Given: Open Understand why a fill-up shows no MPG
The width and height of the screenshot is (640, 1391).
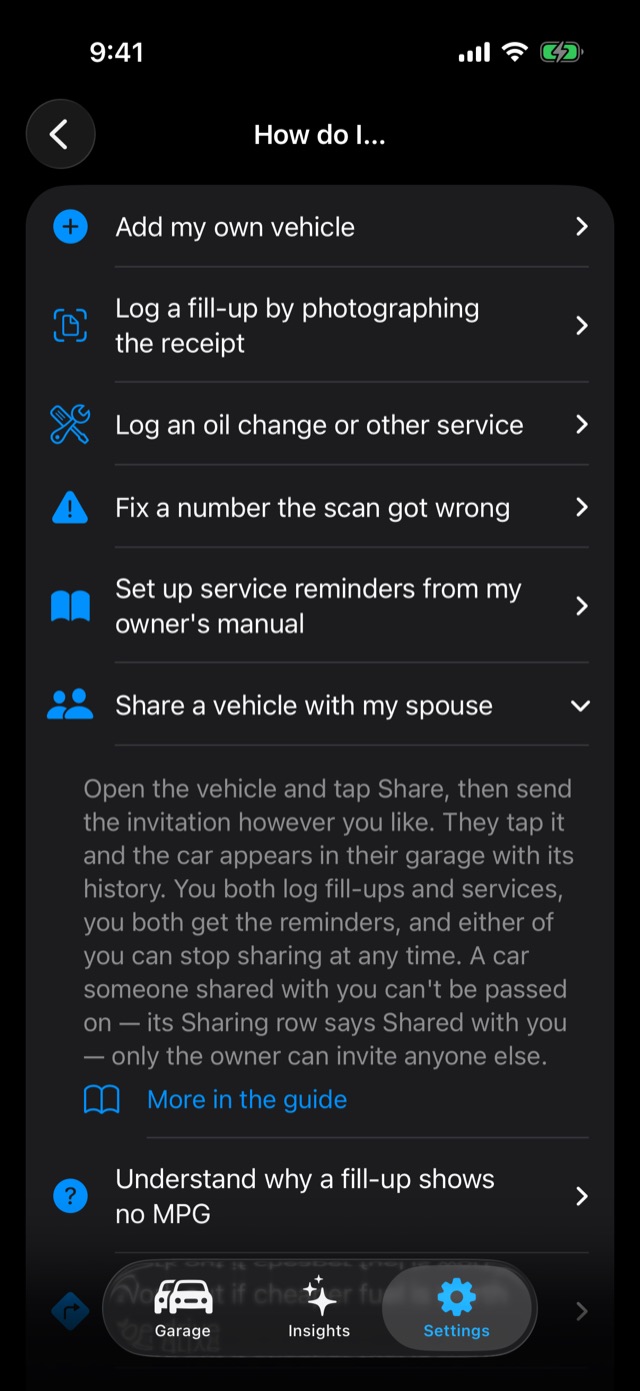Looking at the screenshot, I should tap(320, 1196).
